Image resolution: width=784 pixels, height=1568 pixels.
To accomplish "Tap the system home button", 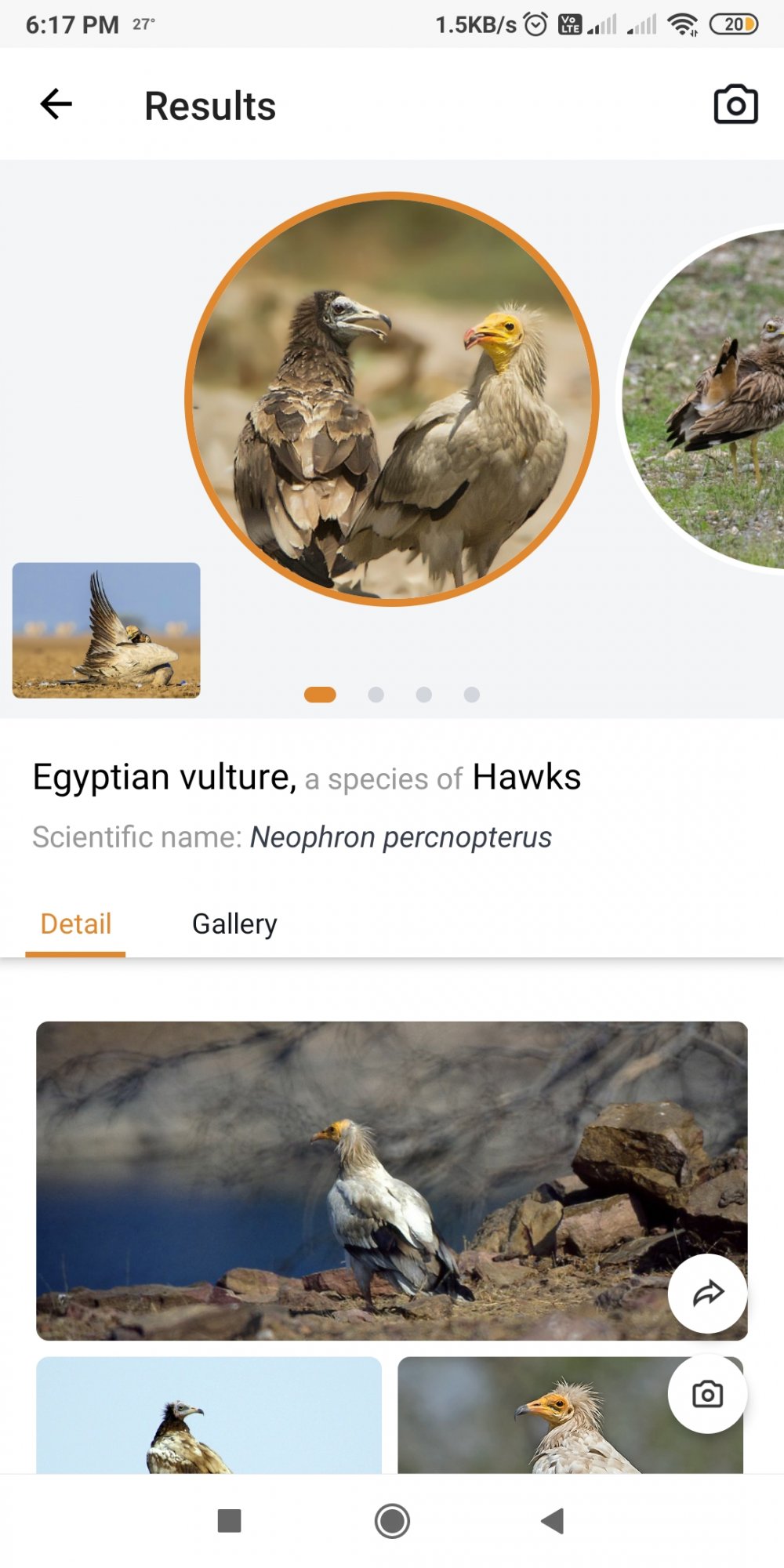I will point(392,1521).
